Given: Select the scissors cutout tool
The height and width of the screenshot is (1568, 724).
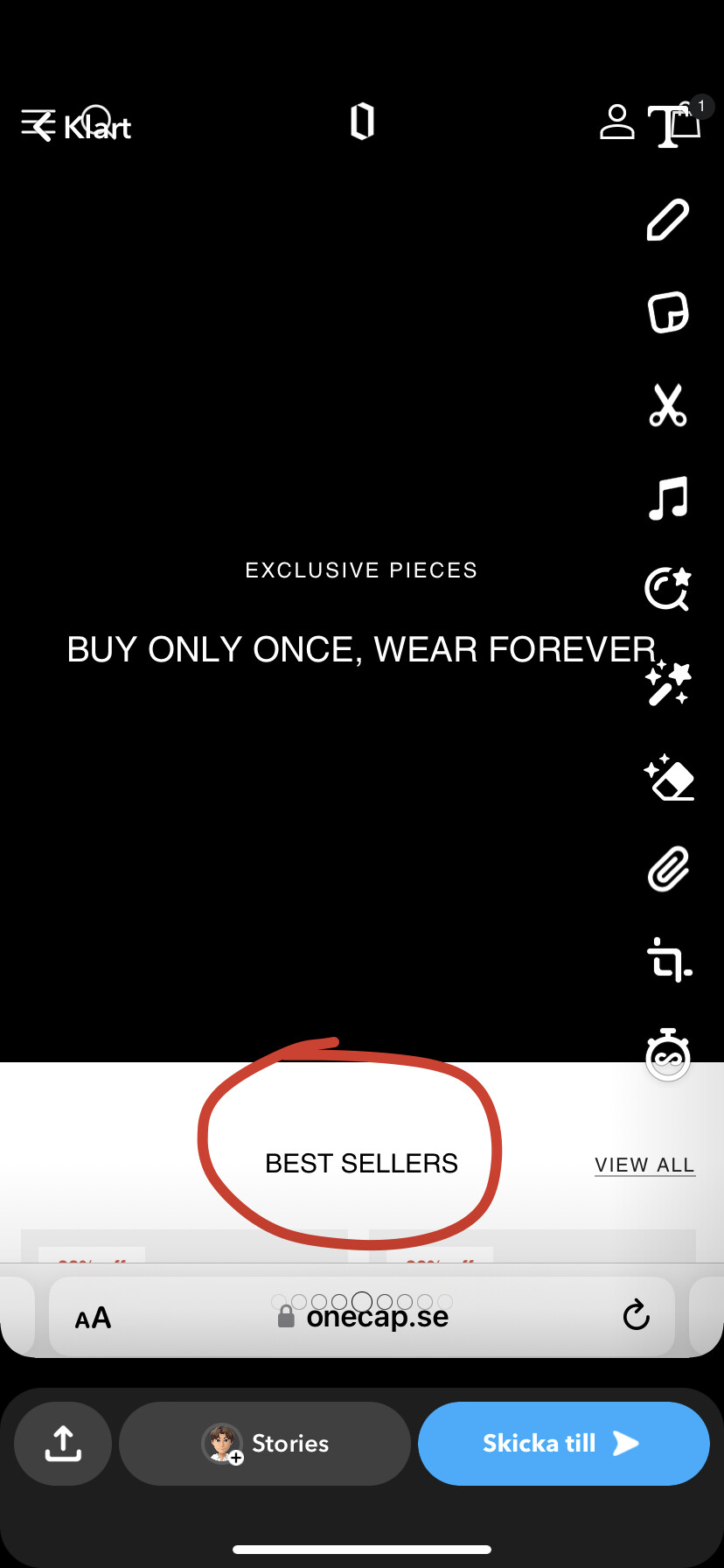Looking at the screenshot, I should [x=668, y=405].
